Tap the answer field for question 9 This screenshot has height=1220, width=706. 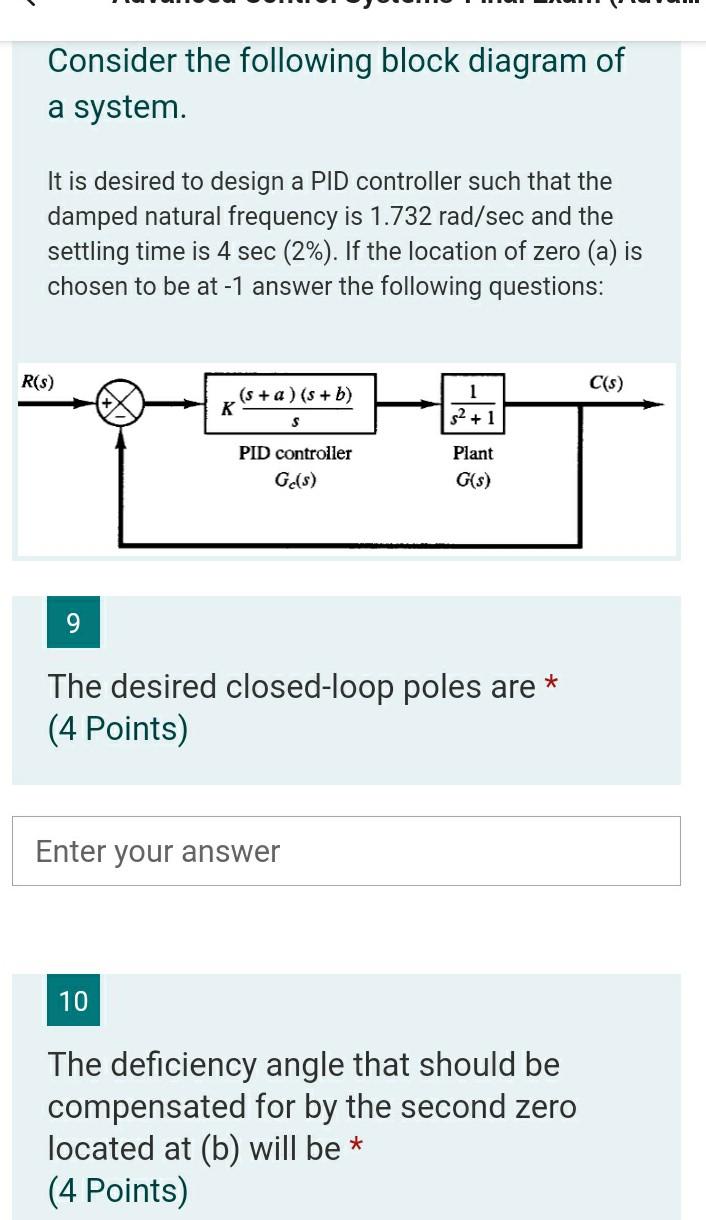click(346, 851)
